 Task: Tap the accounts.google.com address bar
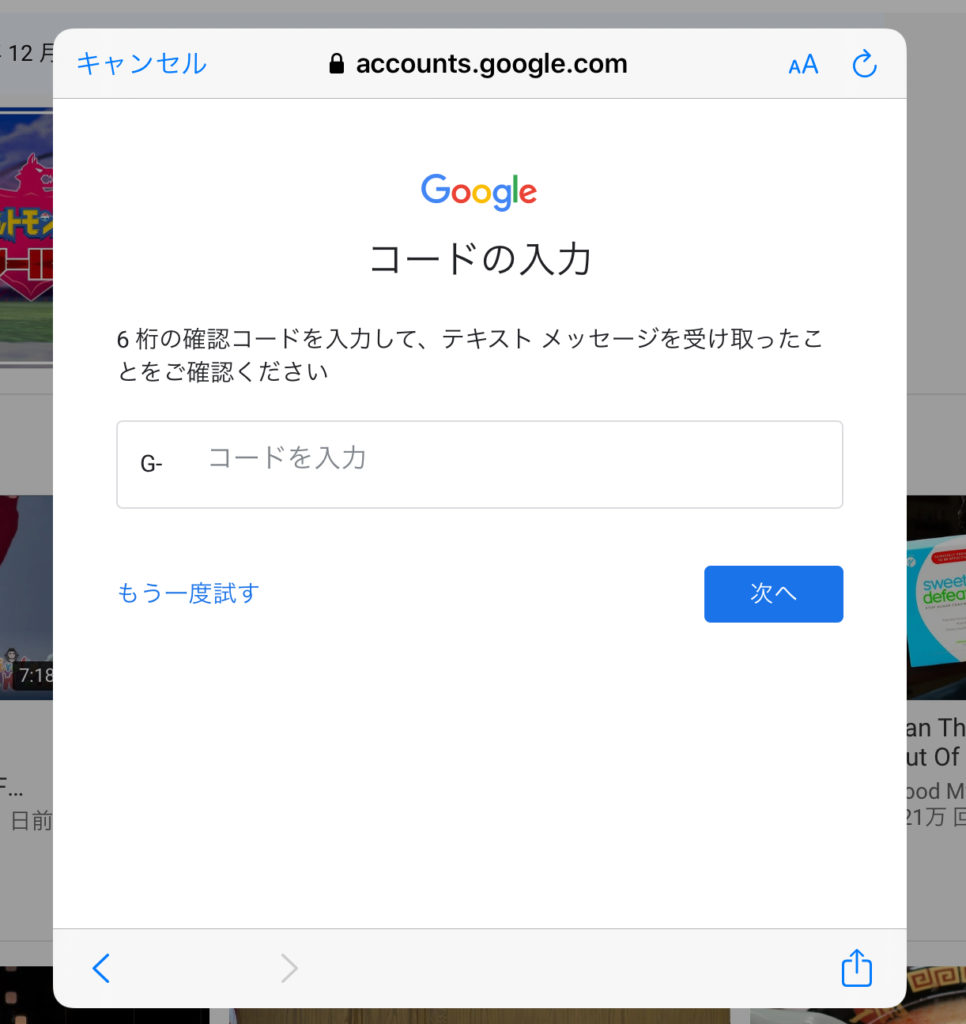pyautogui.click(x=478, y=65)
